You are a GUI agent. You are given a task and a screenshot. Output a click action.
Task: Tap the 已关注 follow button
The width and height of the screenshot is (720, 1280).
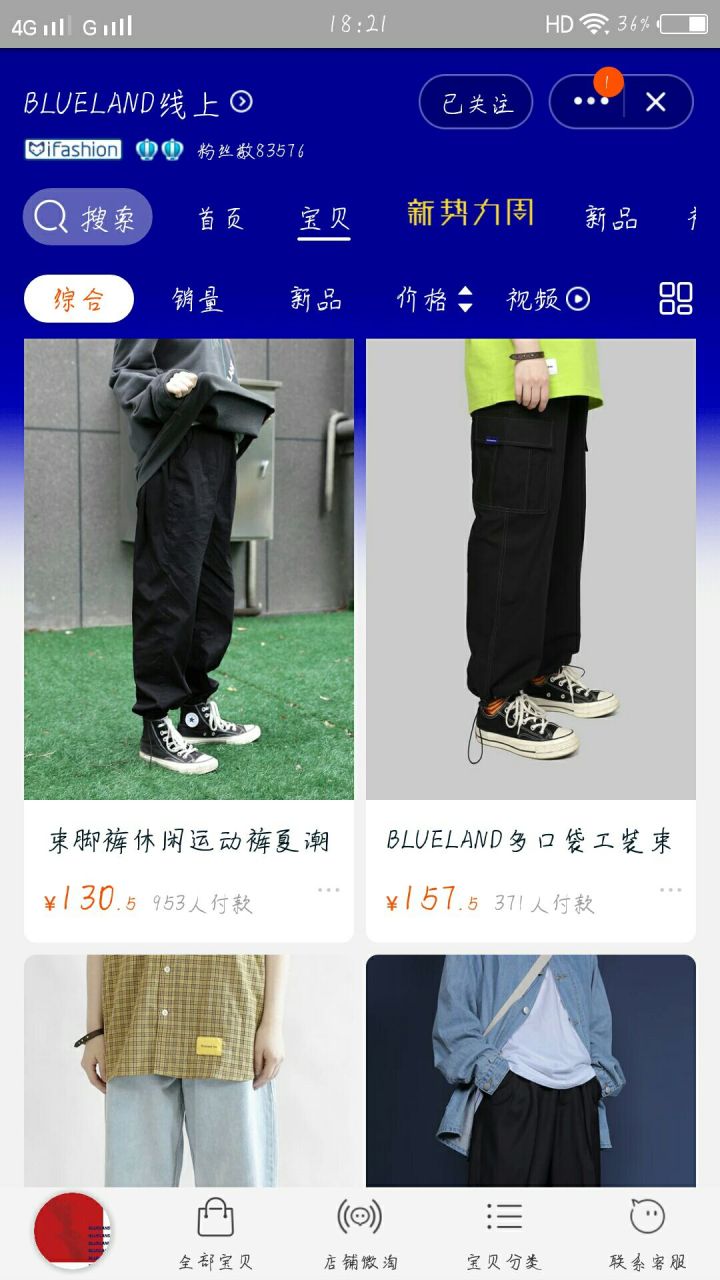476,102
